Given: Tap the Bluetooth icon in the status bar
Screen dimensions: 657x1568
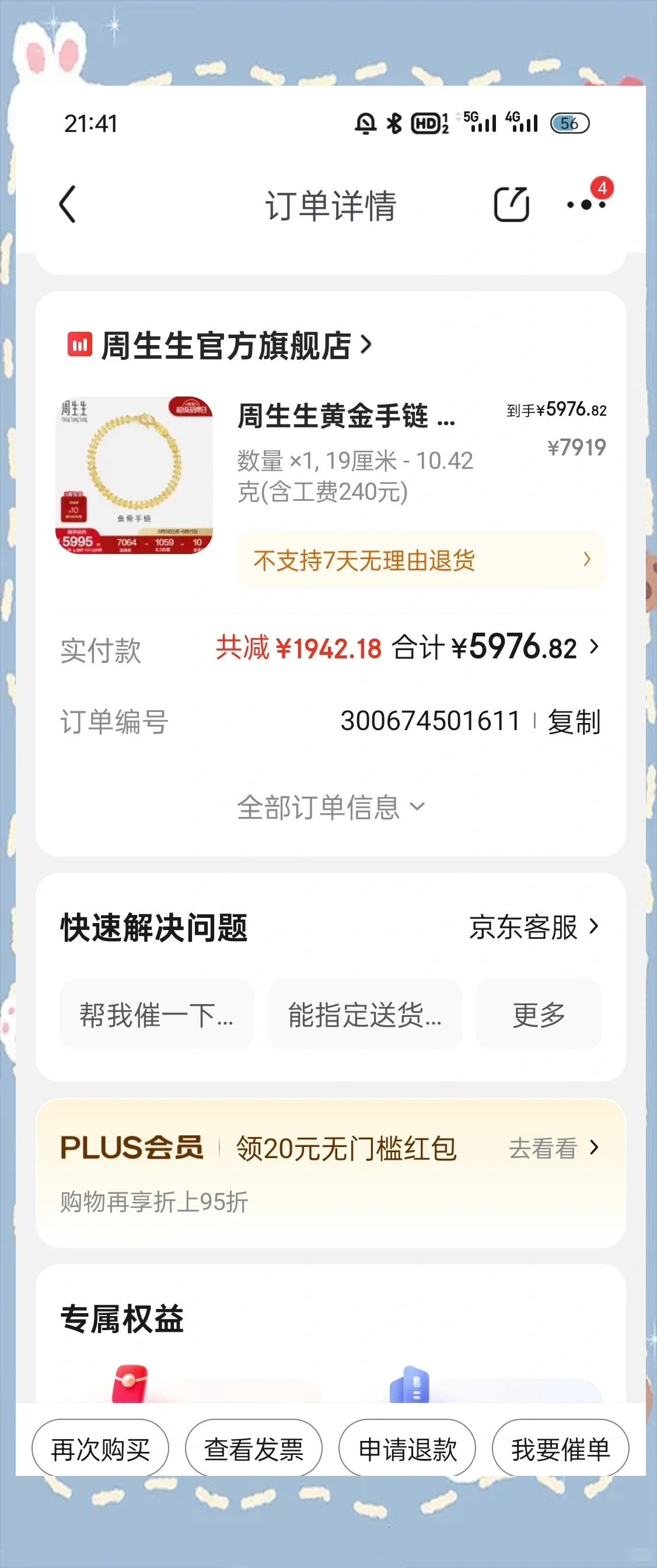Looking at the screenshot, I should [x=396, y=122].
